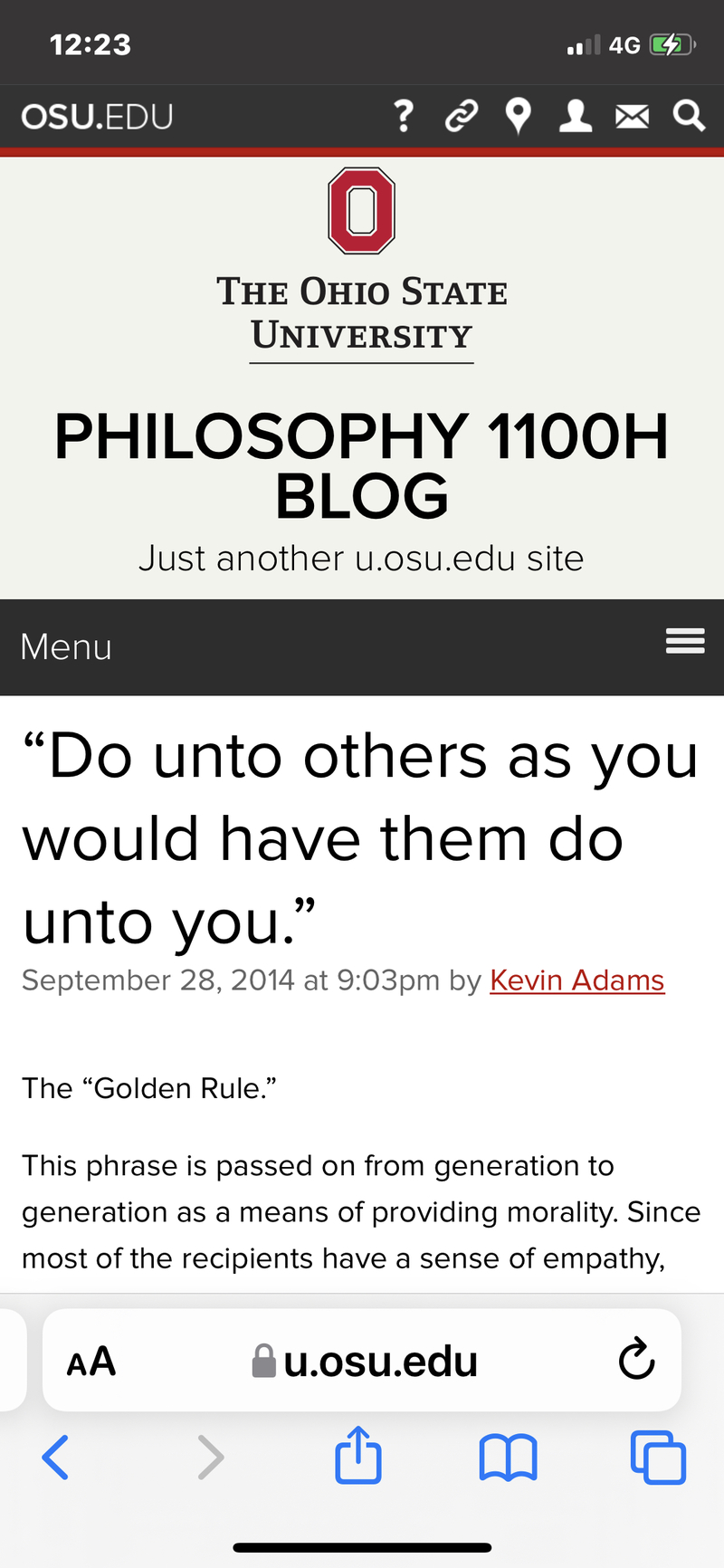Open the Philosophy 1100H Blog title
Image resolution: width=724 pixels, height=1568 pixels.
pyautogui.click(x=362, y=465)
